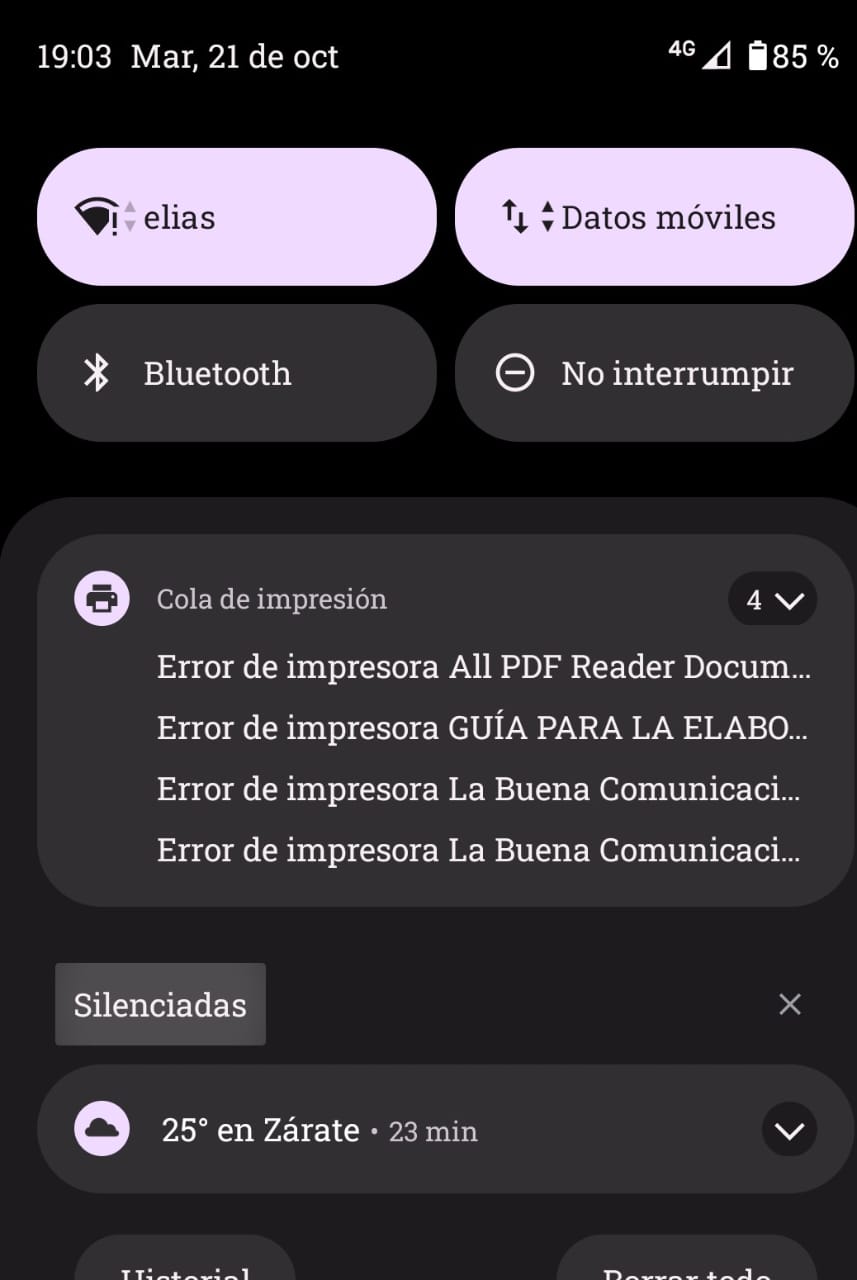The width and height of the screenshot is (857, 1280).
Task: Expand the Cola de impresión notification group
Action: [773, 600]
